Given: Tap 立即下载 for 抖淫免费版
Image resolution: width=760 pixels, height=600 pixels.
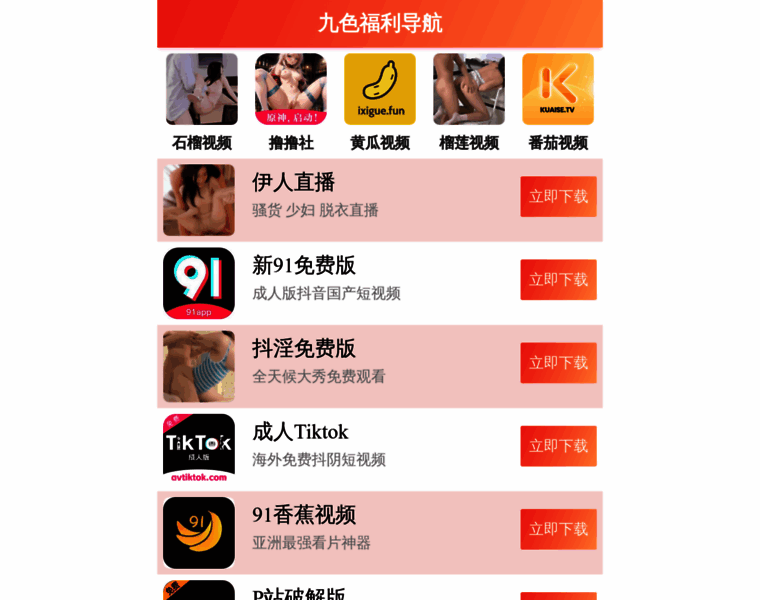Looking at the screenshot, I should tap(558, 363).
